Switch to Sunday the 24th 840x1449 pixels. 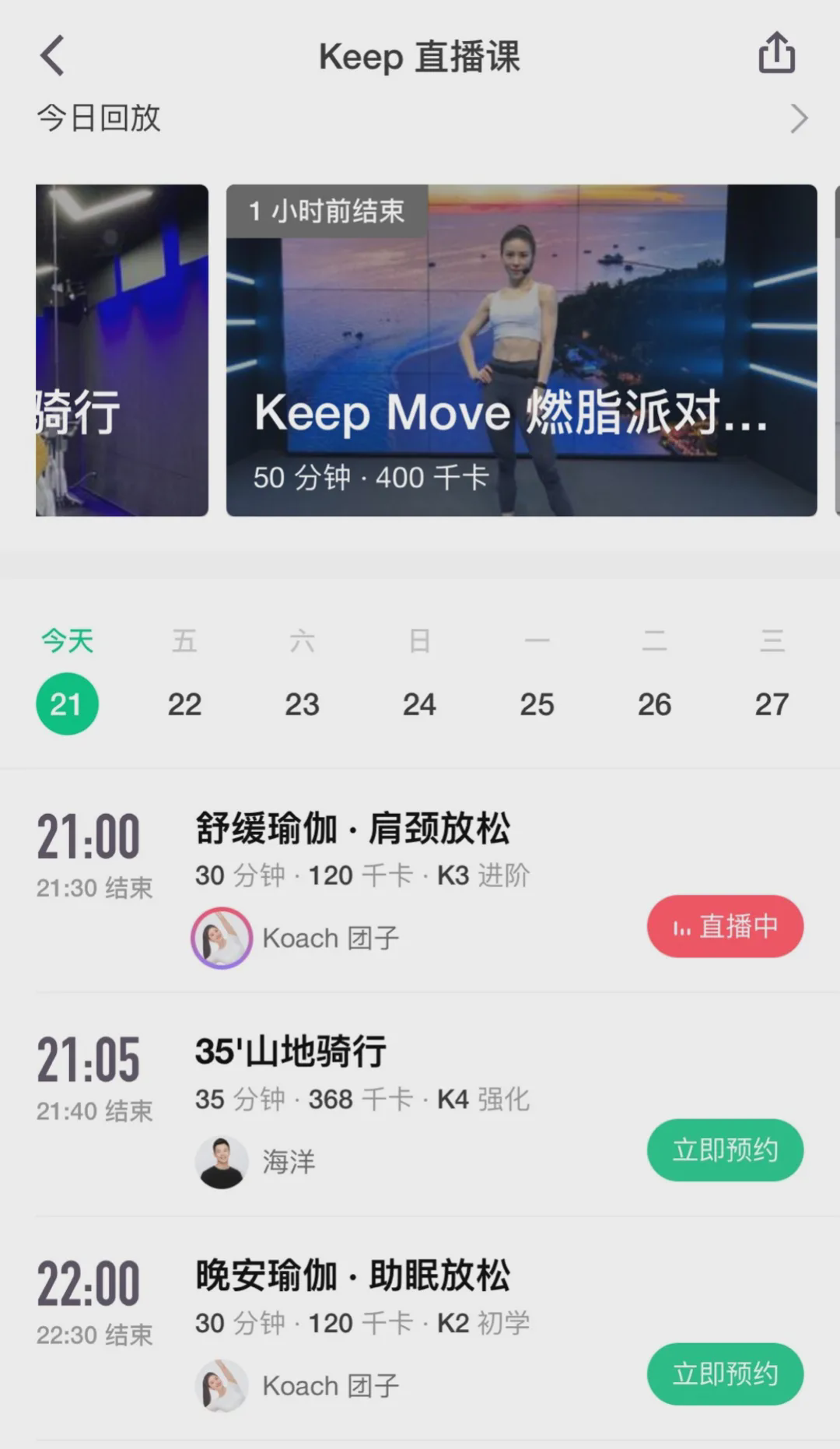pyautogui.click(x=419, y=704)
